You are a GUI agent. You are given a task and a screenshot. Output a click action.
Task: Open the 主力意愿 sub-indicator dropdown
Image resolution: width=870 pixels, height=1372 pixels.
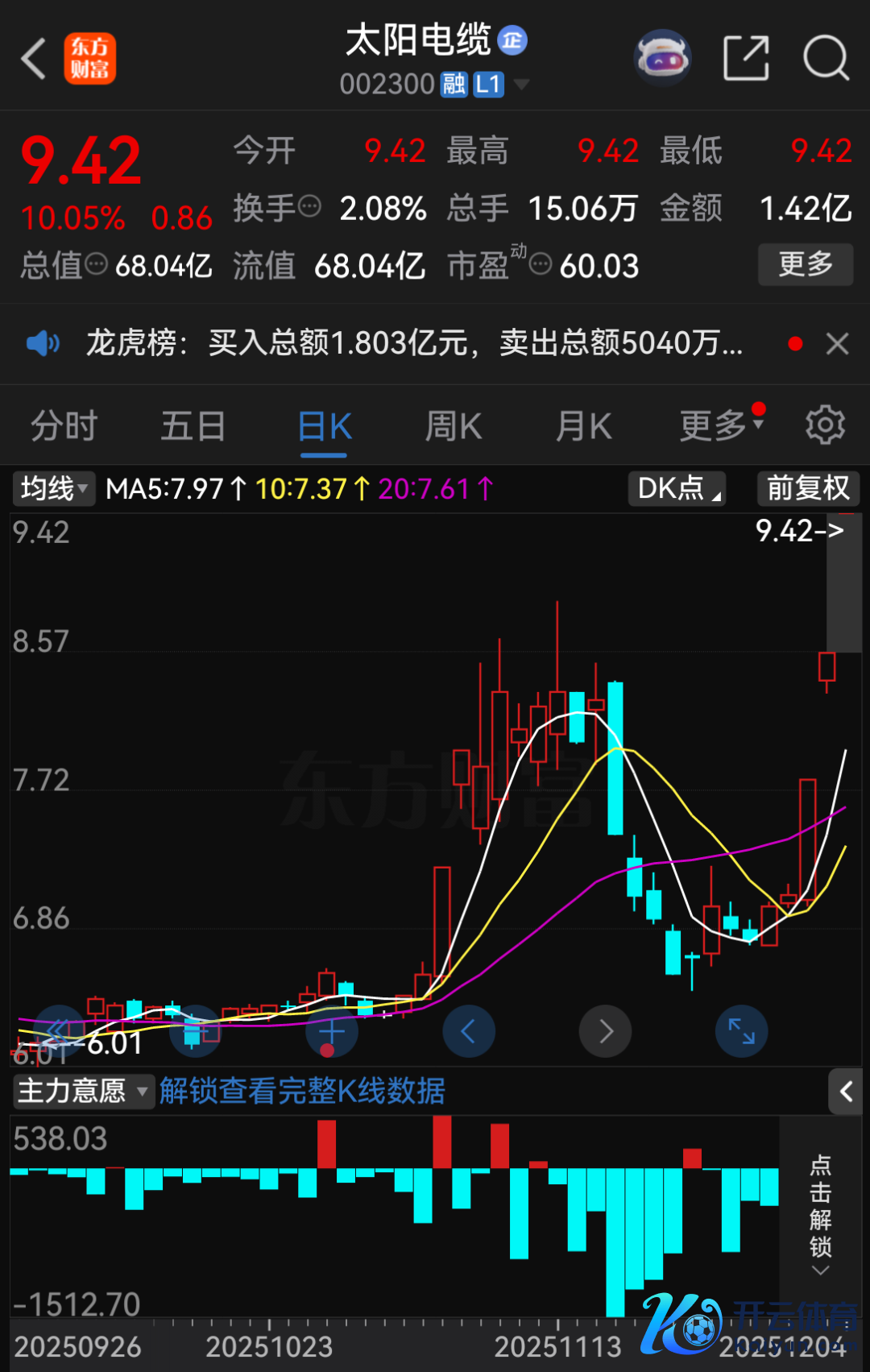pos(82,1092)
